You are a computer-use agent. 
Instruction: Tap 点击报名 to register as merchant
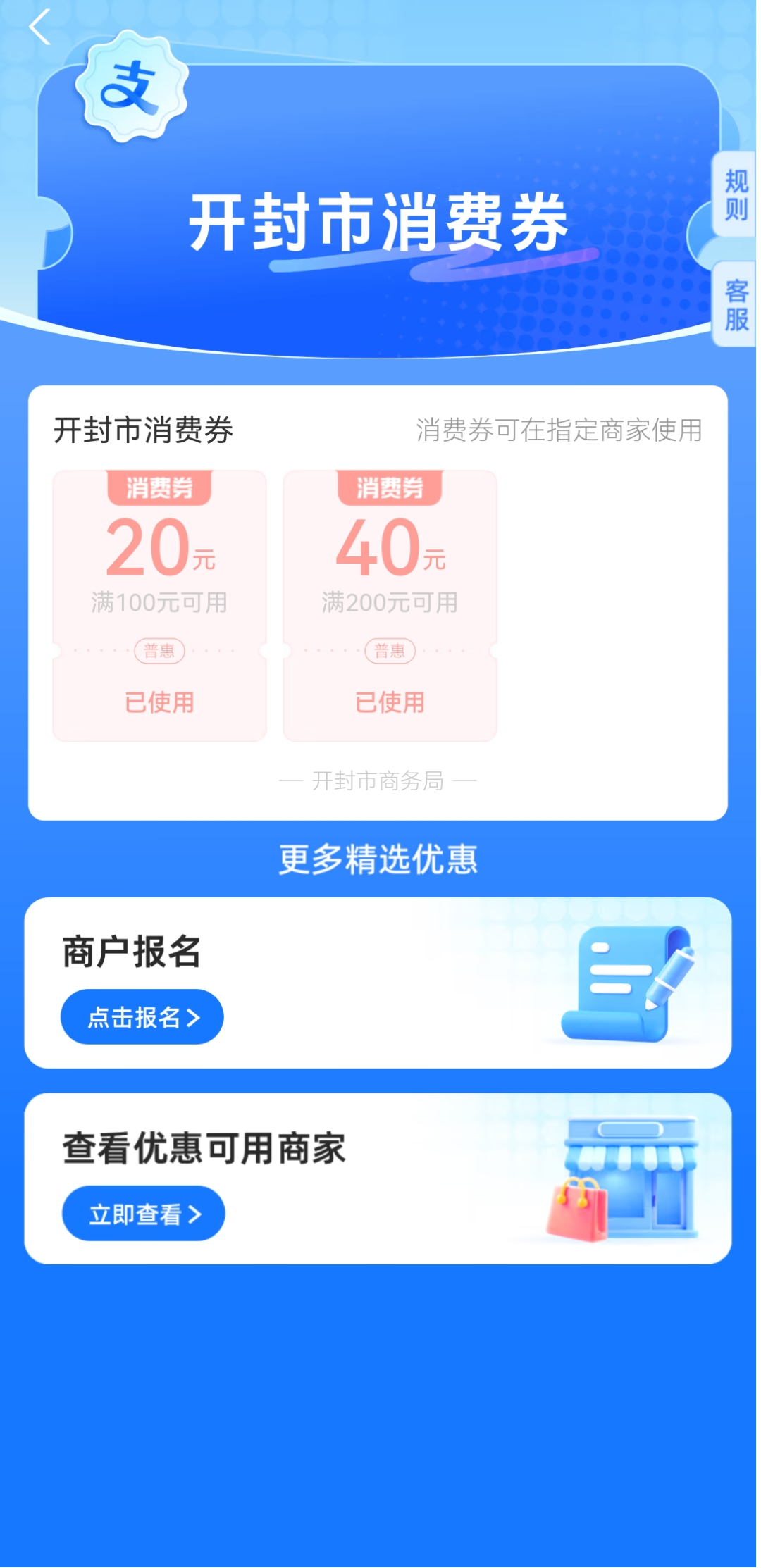click(142, 1017)
